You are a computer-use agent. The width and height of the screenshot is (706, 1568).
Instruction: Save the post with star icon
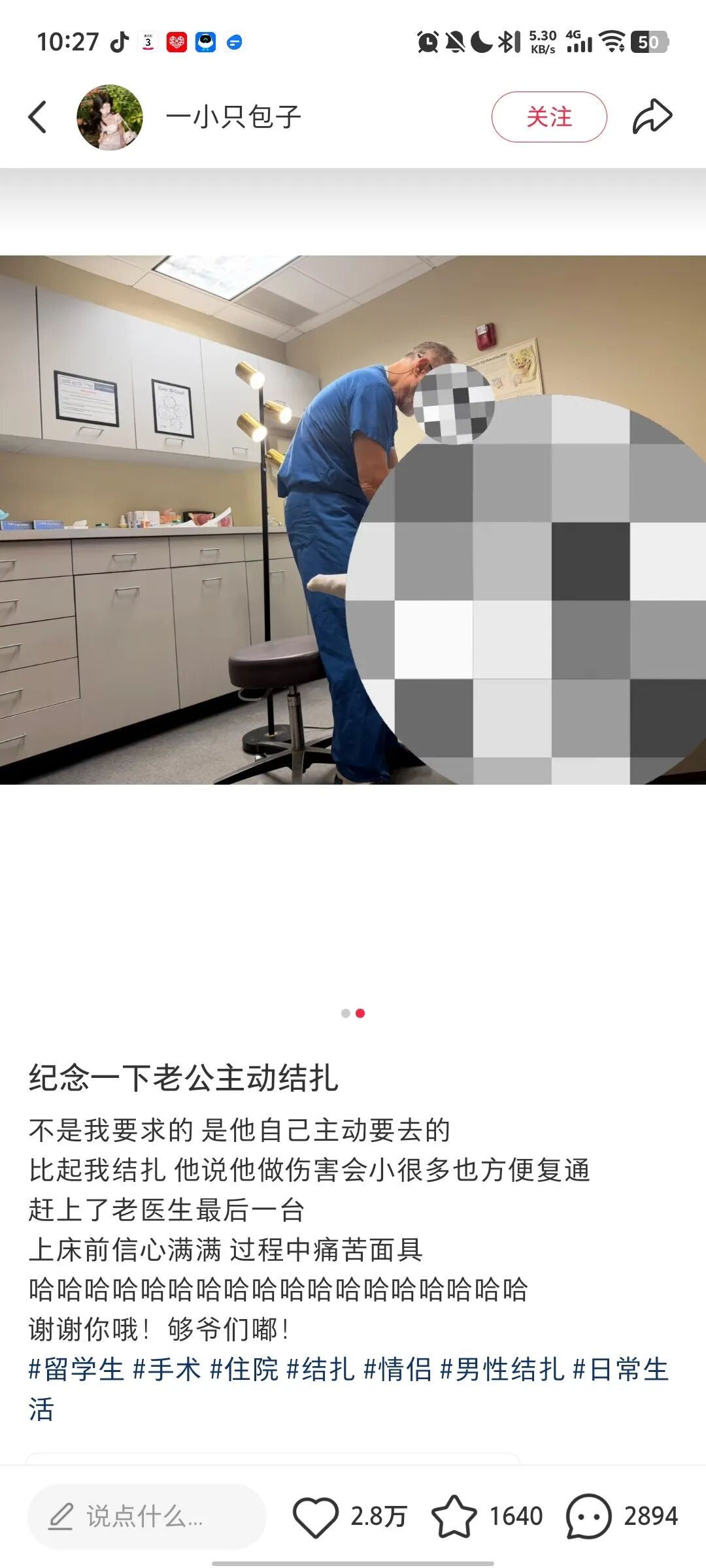click(454, 1516)
